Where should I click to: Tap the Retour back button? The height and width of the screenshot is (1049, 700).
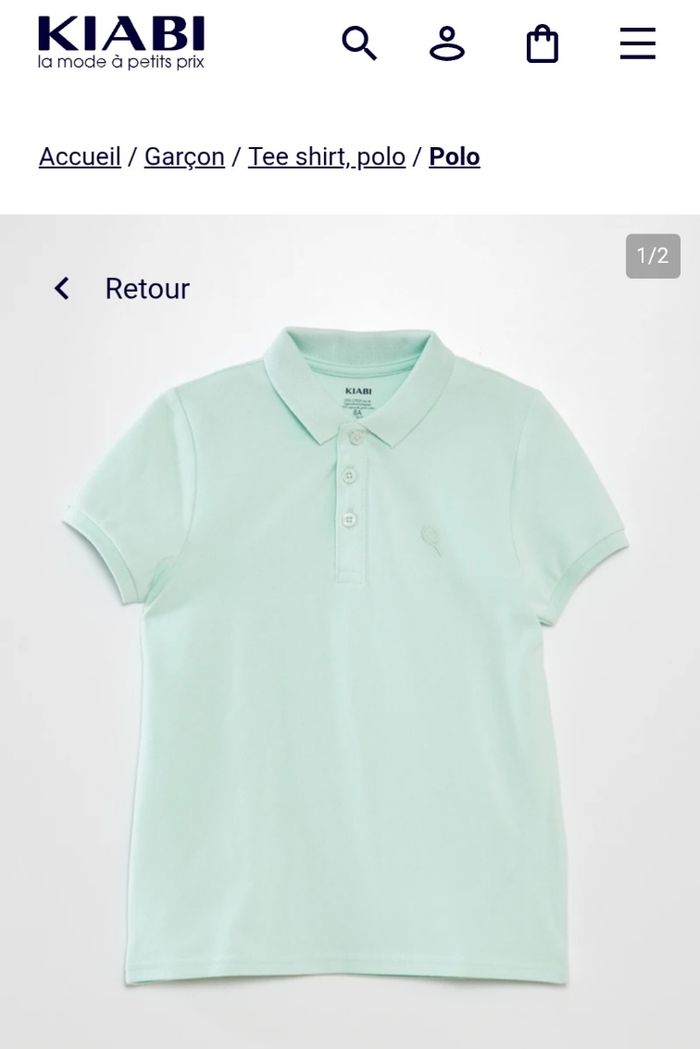tap(121, 289)
